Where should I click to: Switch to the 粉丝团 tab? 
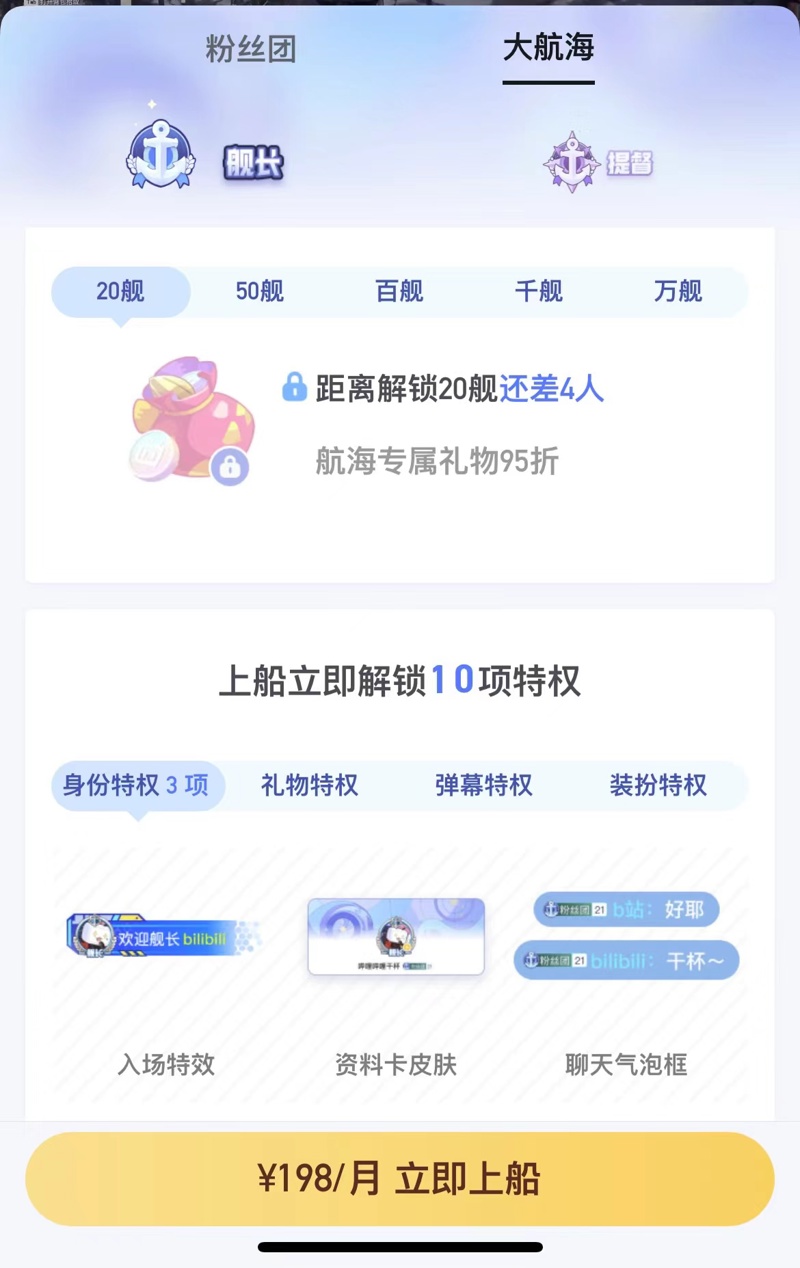click(251, 49)
